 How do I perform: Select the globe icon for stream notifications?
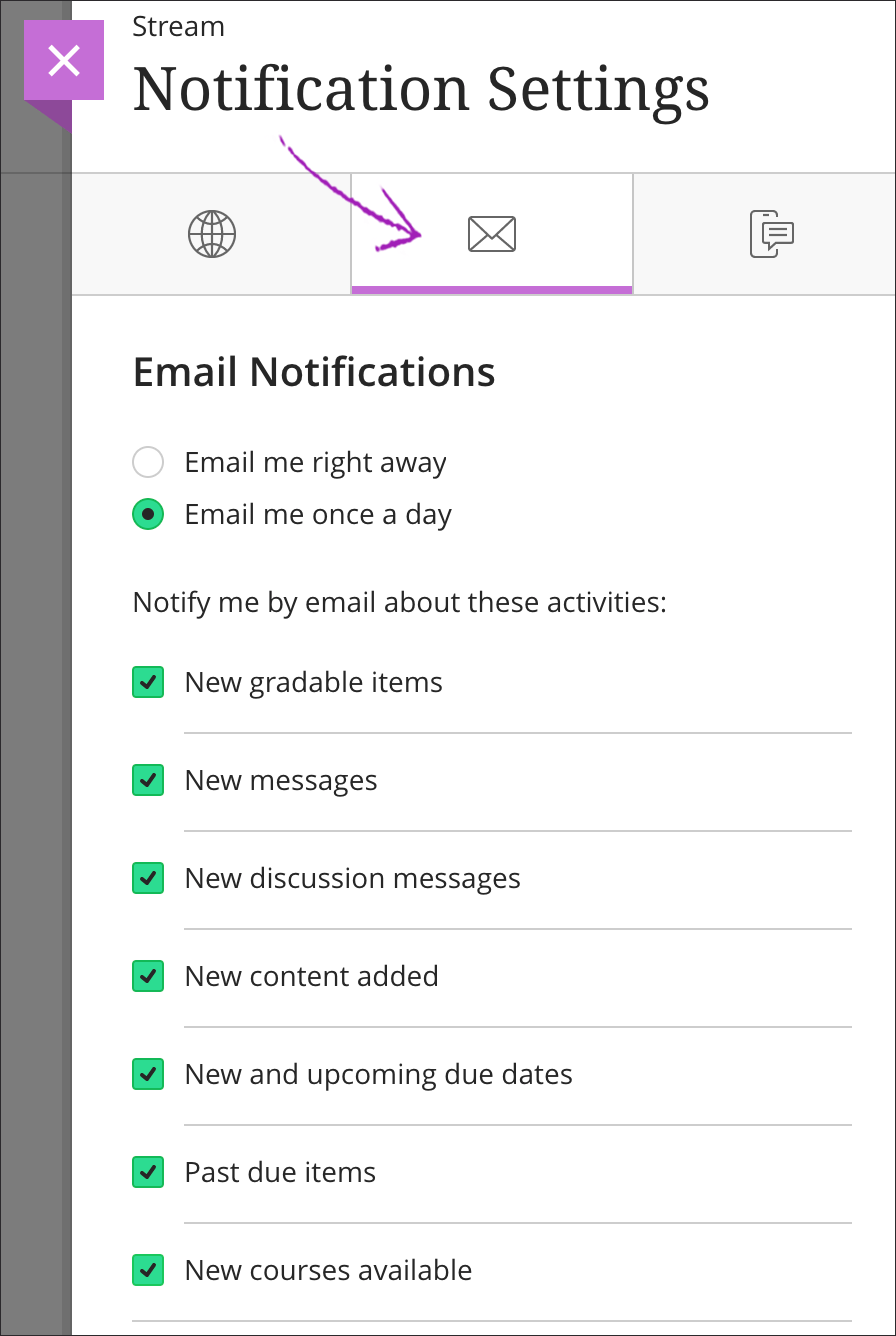click(211, 234)
